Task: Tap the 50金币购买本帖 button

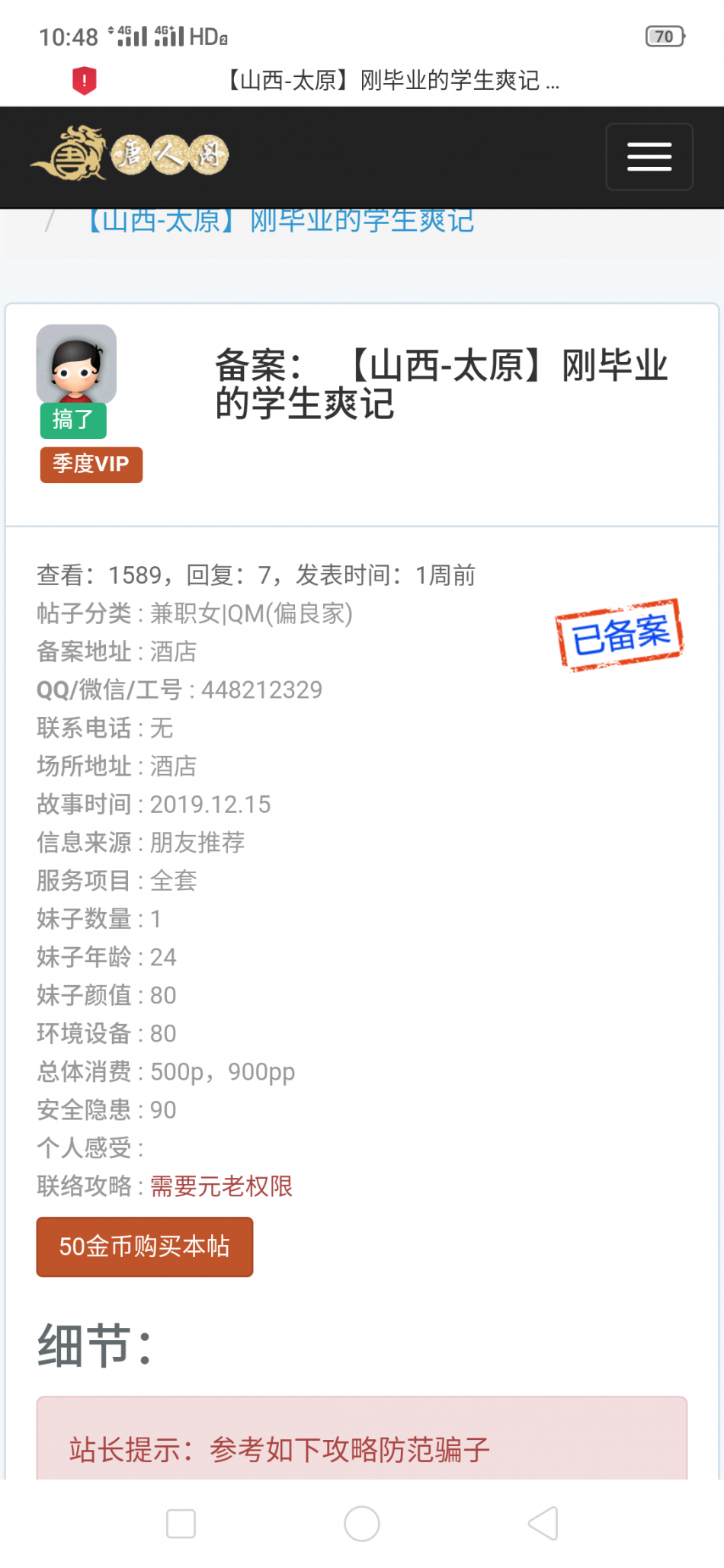Action: coord(145,1246)
